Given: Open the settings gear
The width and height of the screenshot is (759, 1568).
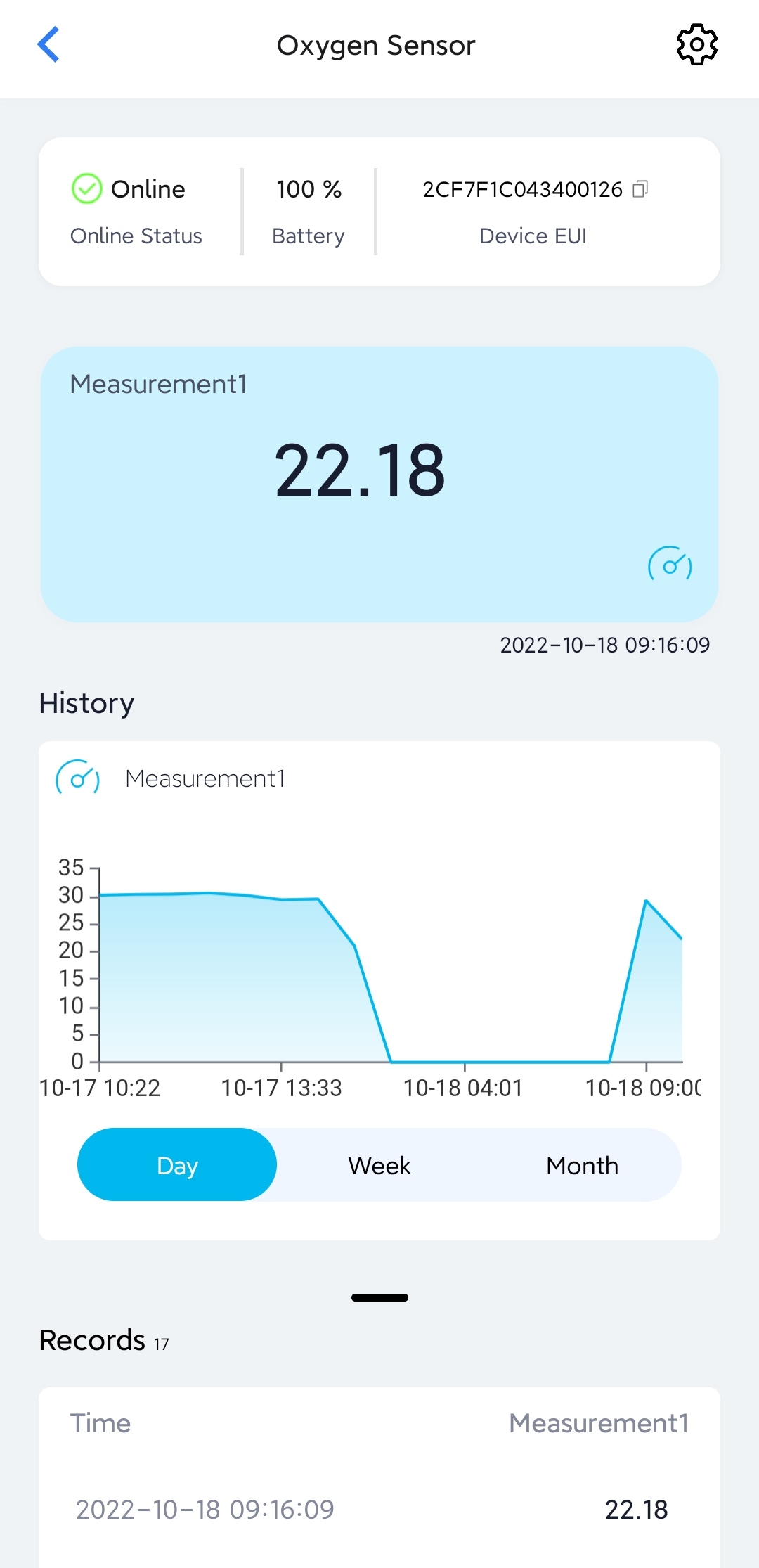Looking at the screenshot, I should pos(696,45).
